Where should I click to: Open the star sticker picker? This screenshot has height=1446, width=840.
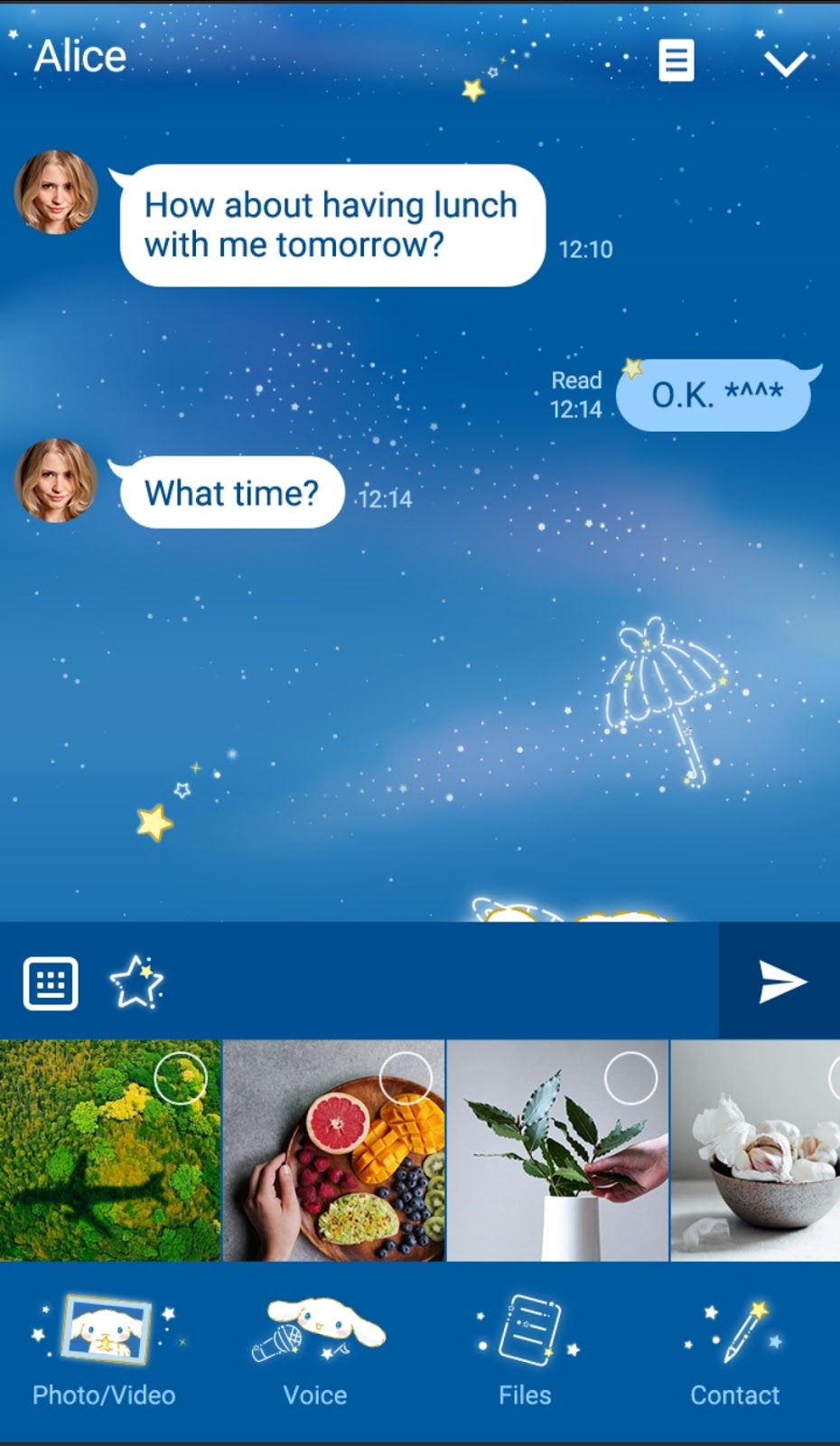tap(136, 982)
